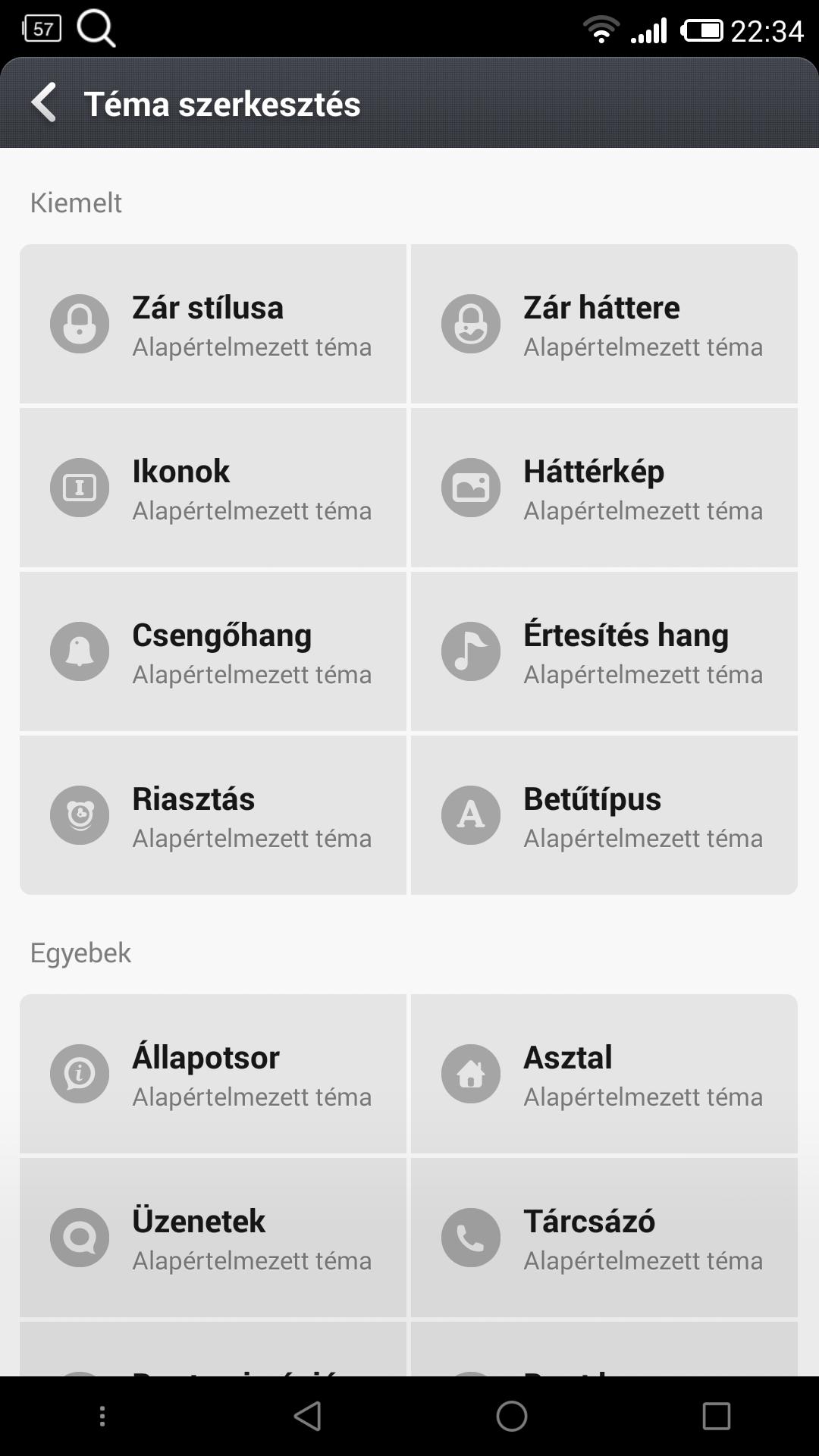
Task: Tap the system home button
Action: [x=512, y=1416]
